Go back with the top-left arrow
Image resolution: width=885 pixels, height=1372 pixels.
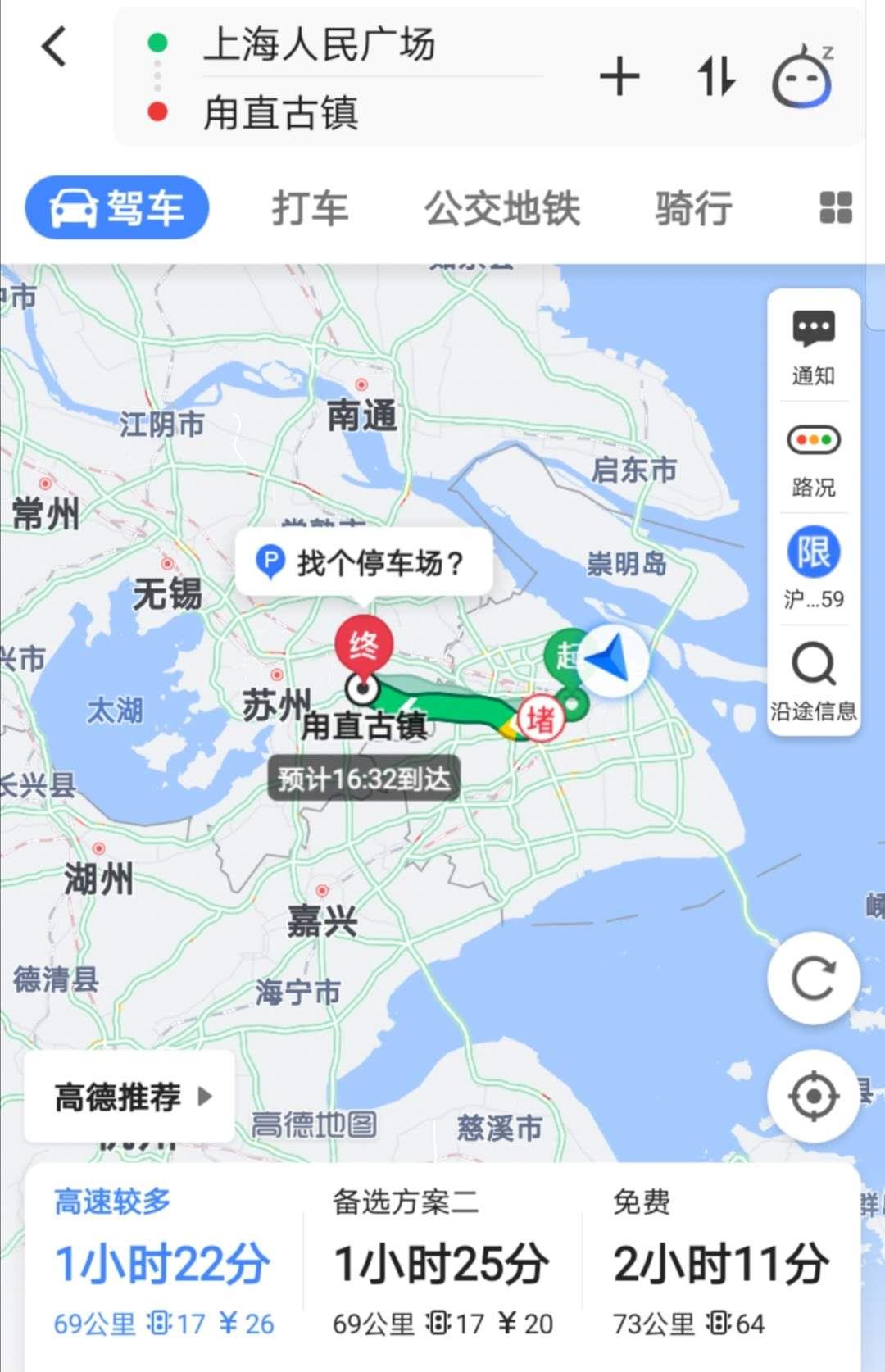(54, 46)
